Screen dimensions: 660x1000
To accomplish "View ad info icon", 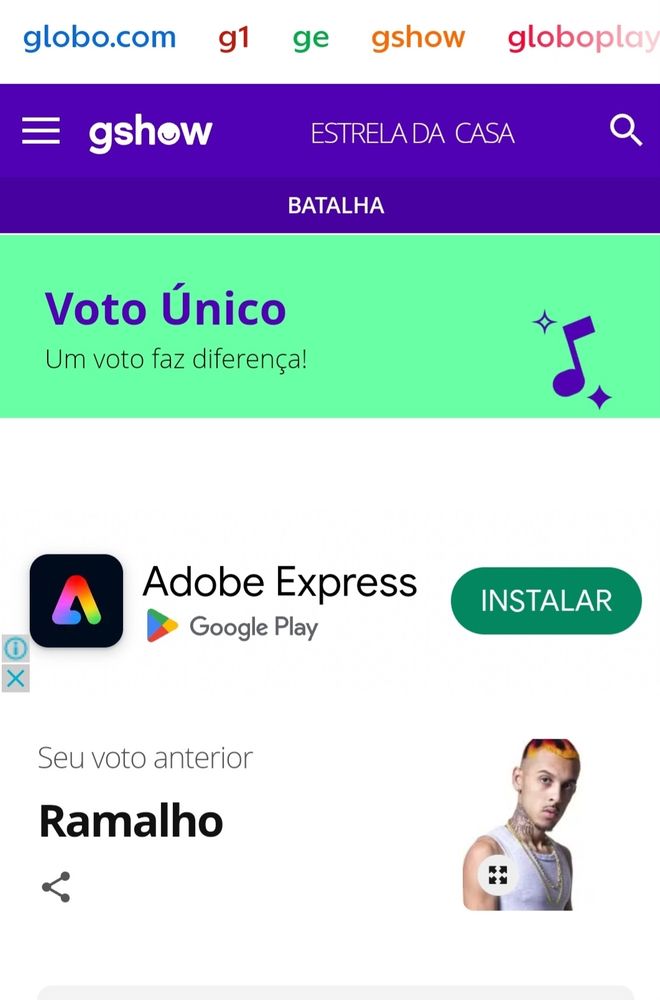I will pyautogui.click(x=15, y=649).
